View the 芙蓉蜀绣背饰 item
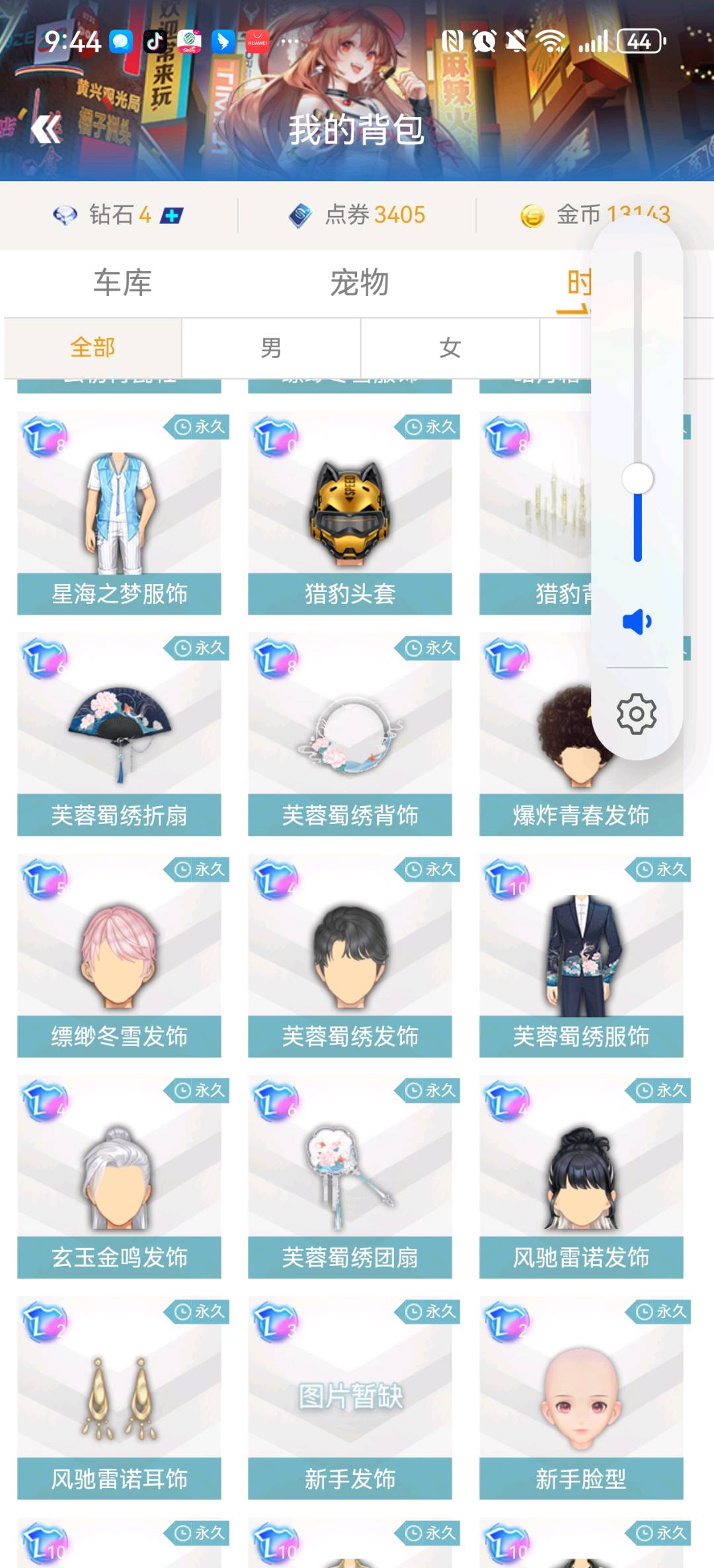 [x=350, y=735]
